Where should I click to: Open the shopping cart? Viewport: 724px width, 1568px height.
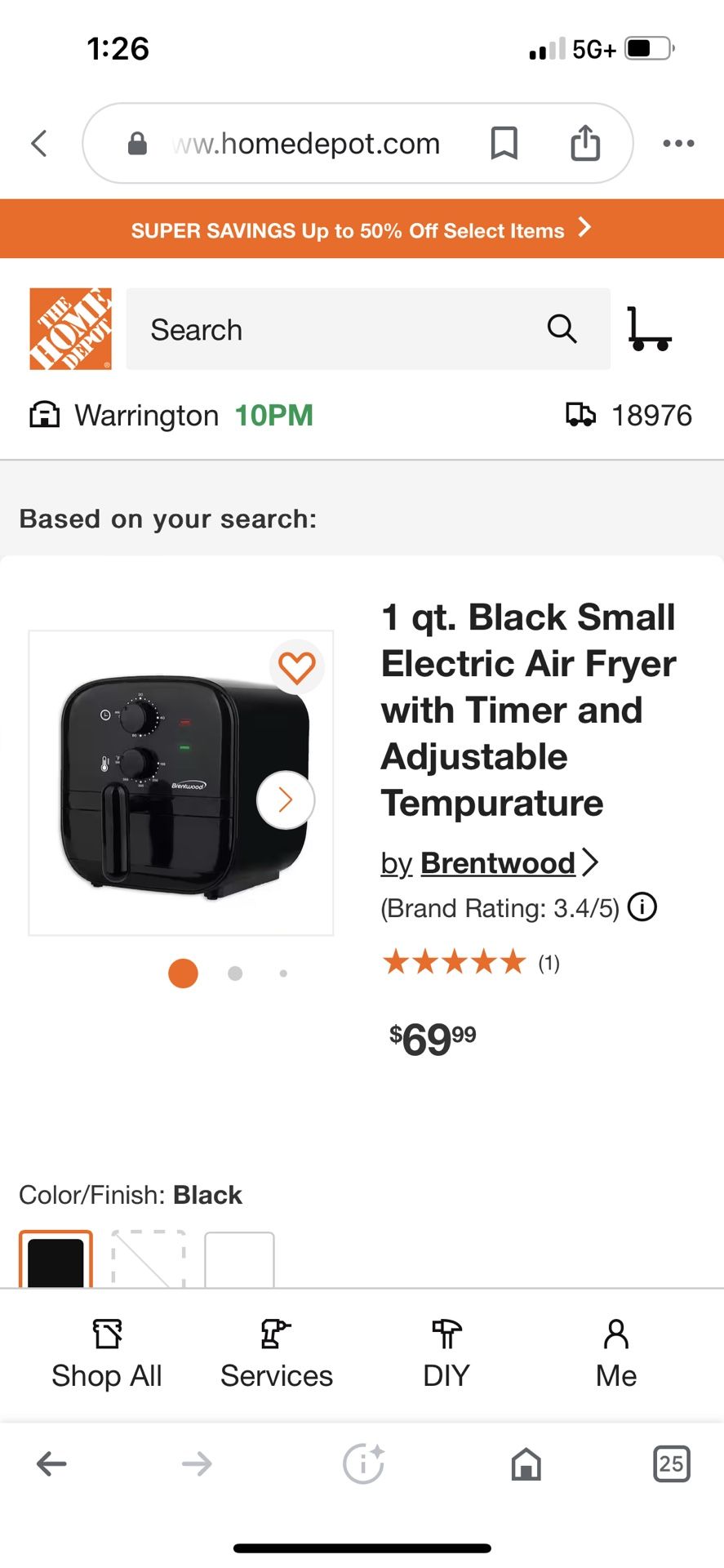click(x=651, y=329)
